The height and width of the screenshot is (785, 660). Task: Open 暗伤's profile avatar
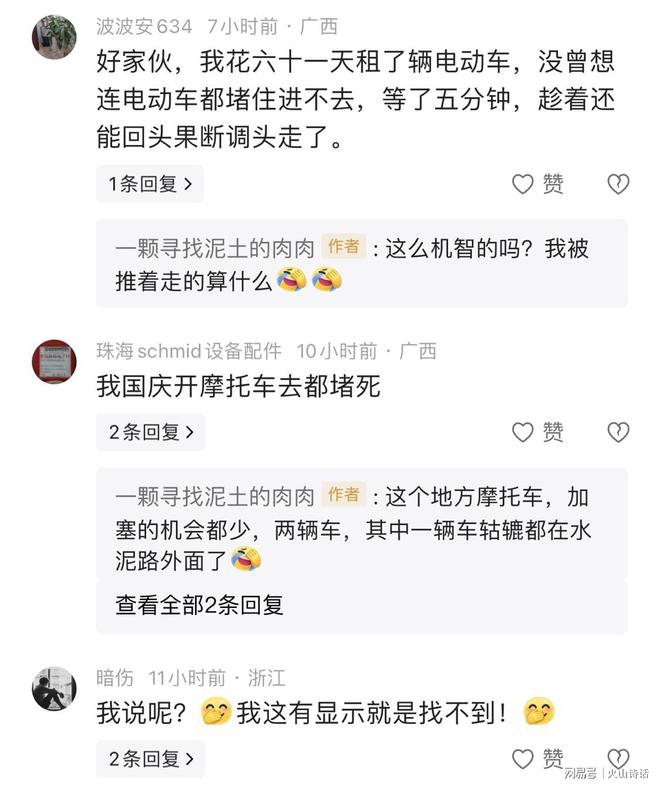pos(54,688)
